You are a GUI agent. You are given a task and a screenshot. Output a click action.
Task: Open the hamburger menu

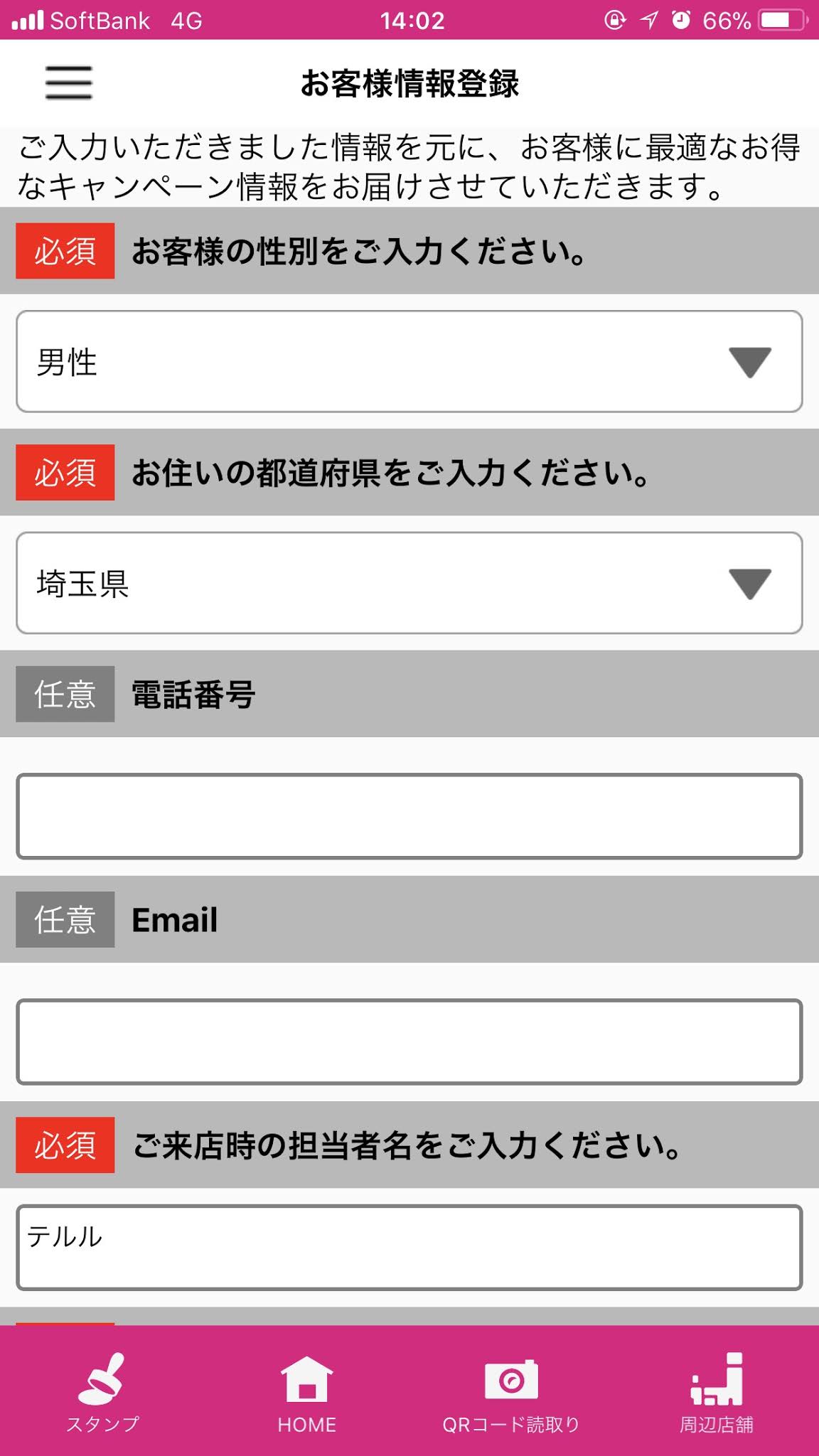pos(69,82)
